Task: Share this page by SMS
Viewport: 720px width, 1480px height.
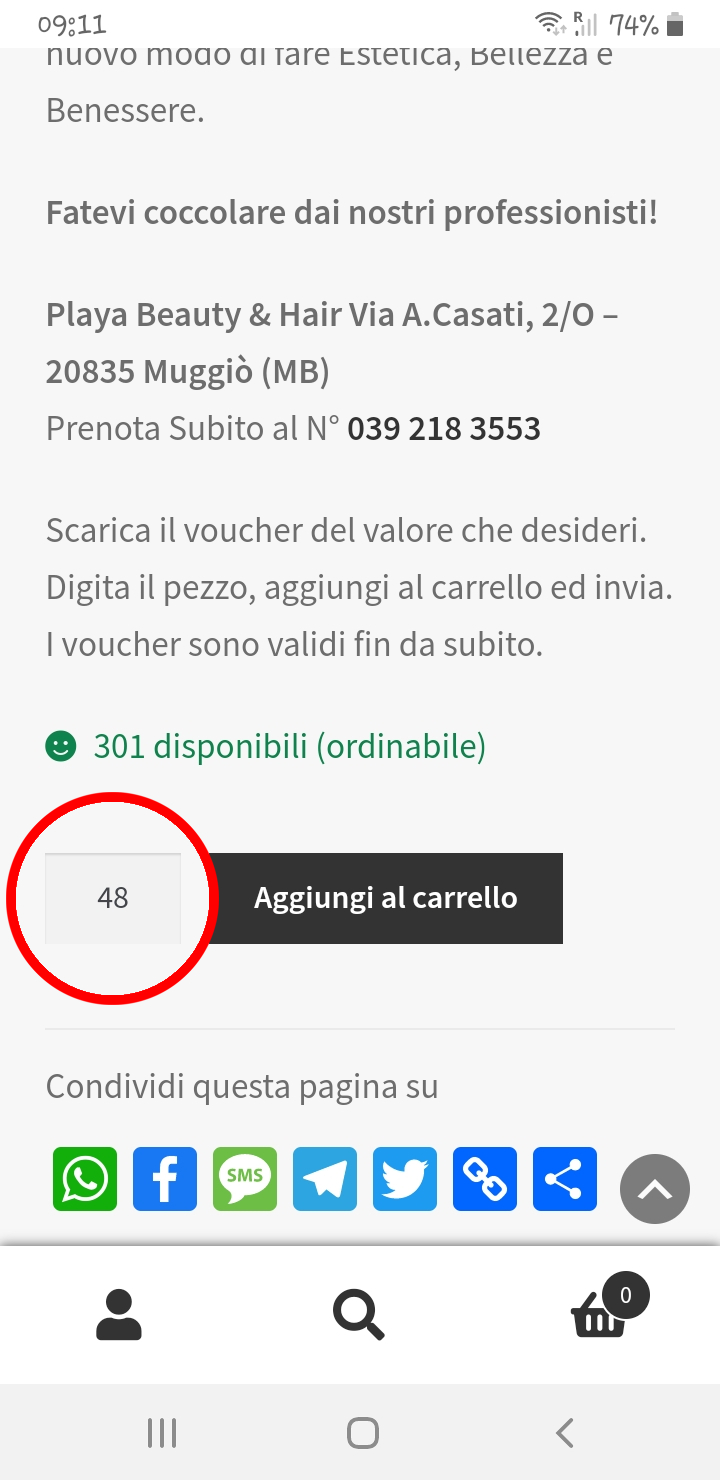Action: [x=245, y=1179]
